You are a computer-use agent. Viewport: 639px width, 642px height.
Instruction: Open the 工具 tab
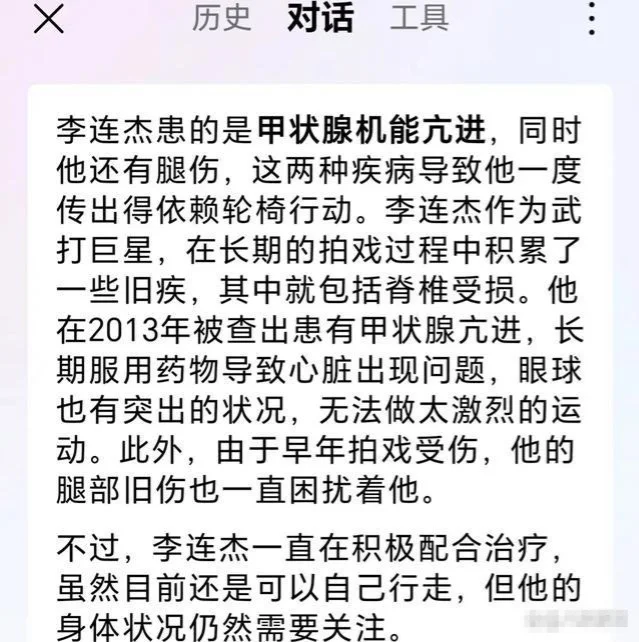[x=418, y=19]
